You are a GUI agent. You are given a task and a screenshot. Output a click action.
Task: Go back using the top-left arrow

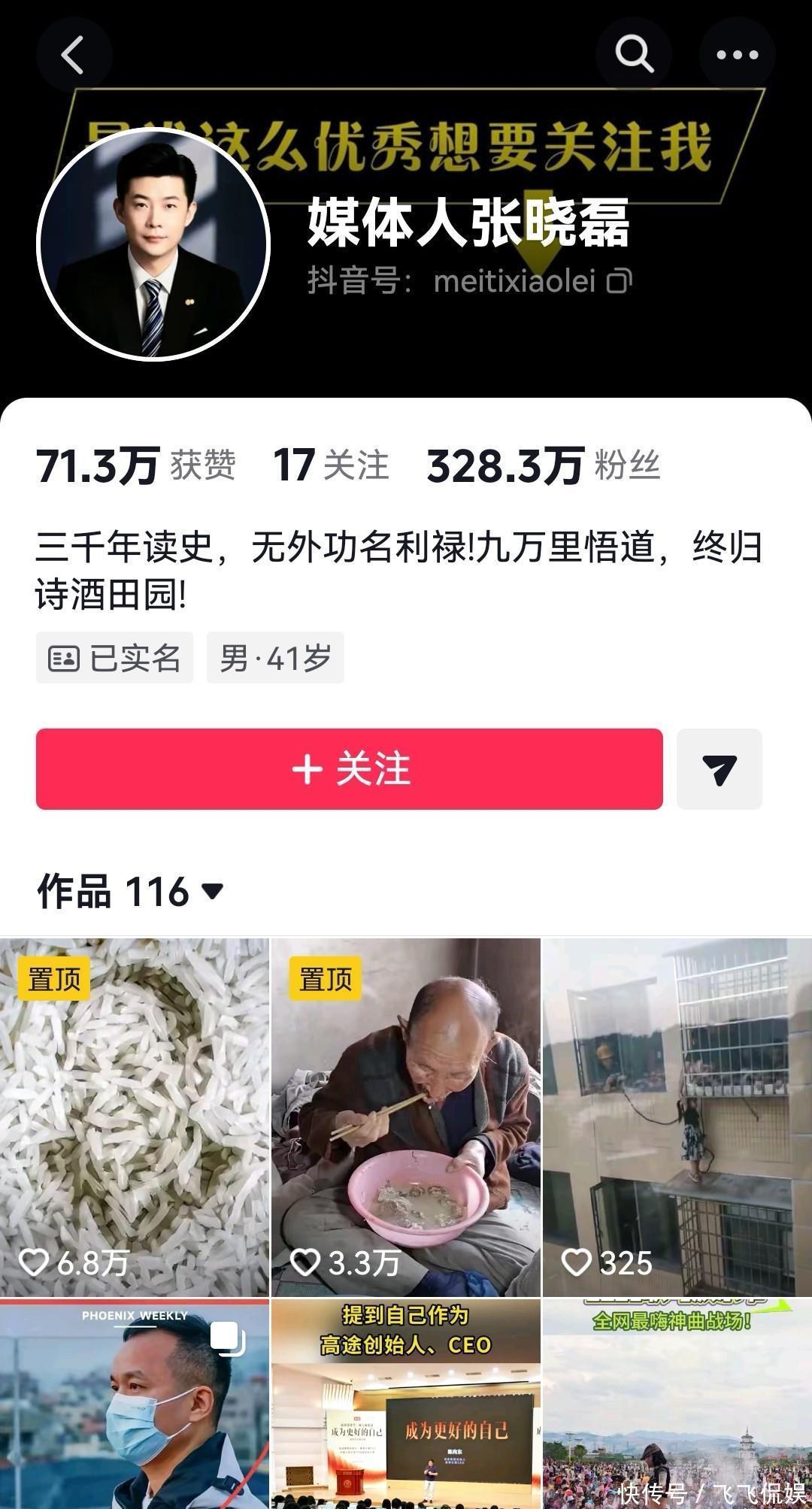[x=73, y=55]
